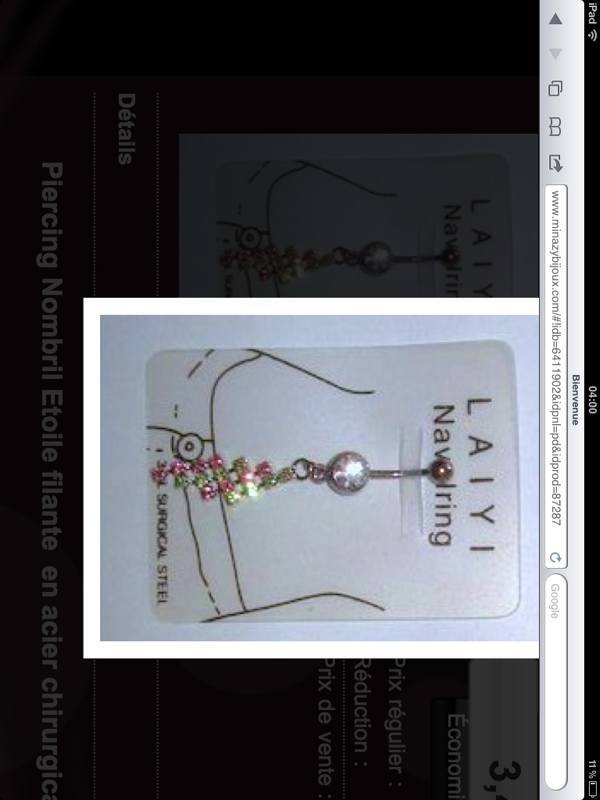Reload the current page
Image resolution: width=600 pixels, height=800 pixels.
pyautogui.click(x=555, y=556)
